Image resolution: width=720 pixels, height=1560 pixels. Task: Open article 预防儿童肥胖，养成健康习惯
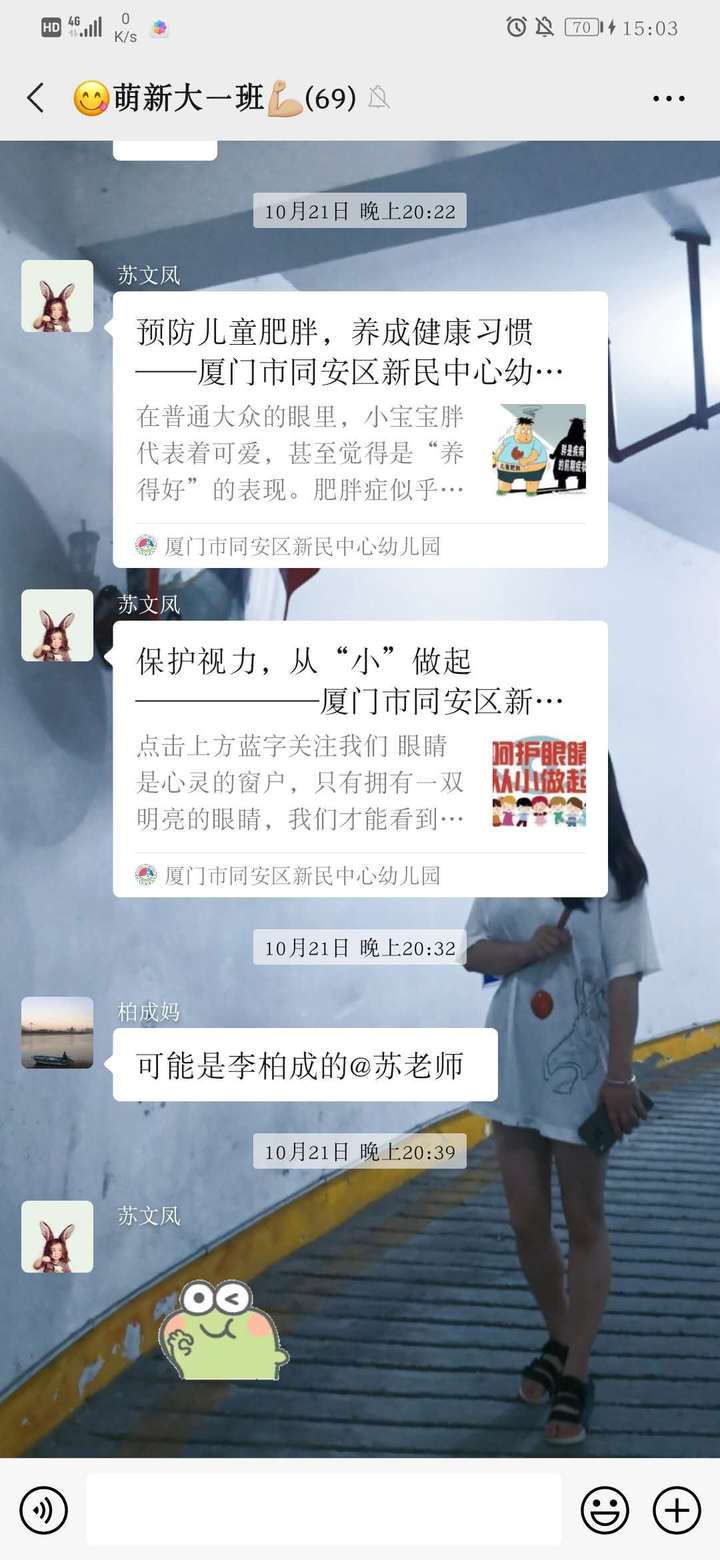tap(360, 430)
